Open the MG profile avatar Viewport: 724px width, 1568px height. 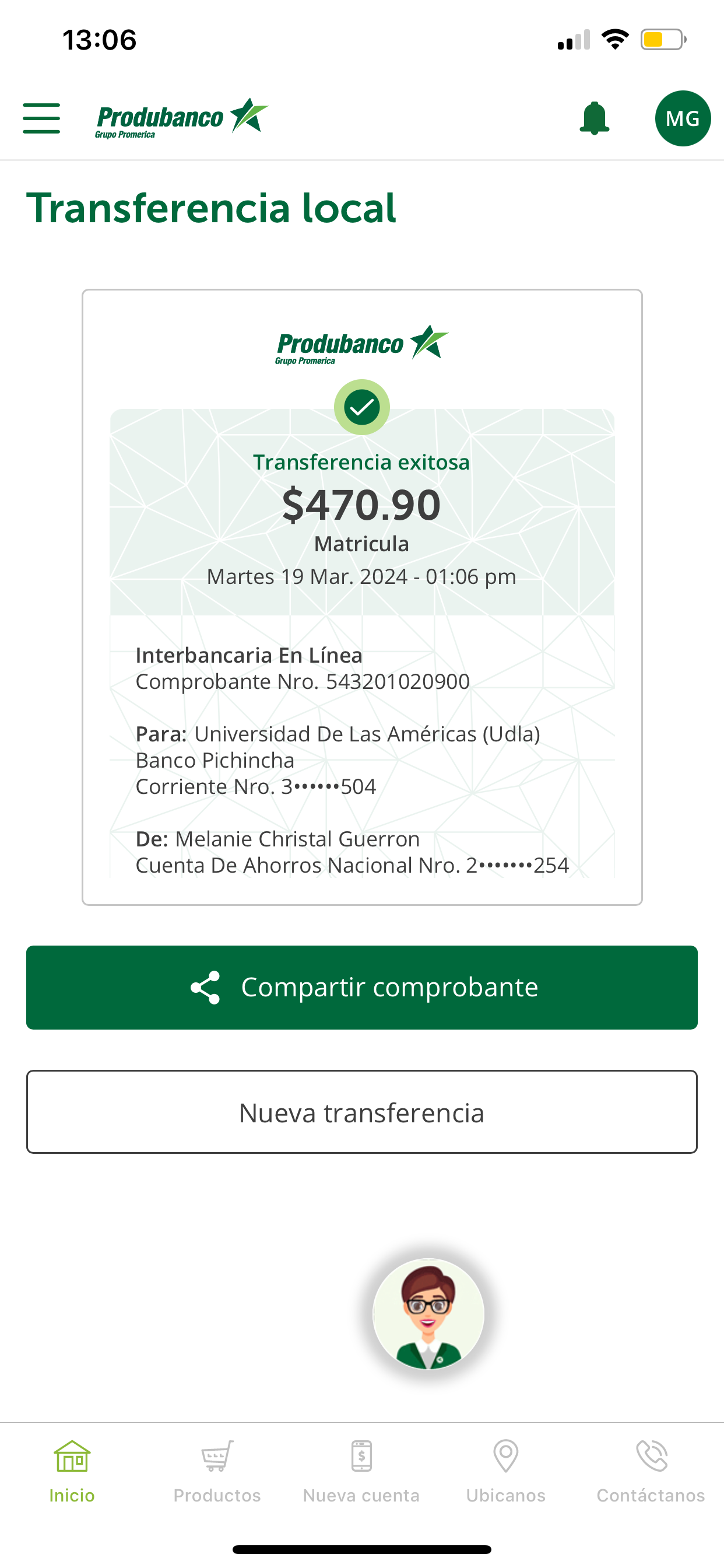(682, 118)
